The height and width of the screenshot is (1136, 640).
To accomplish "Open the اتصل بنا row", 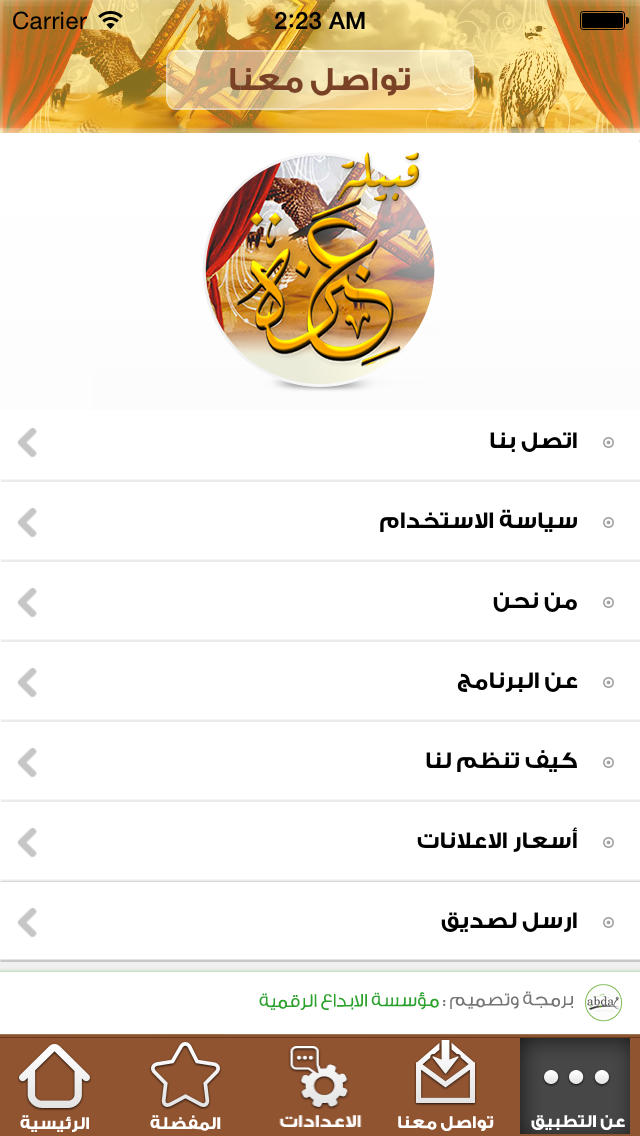I will pyautogui.click(x=320, y=441).
